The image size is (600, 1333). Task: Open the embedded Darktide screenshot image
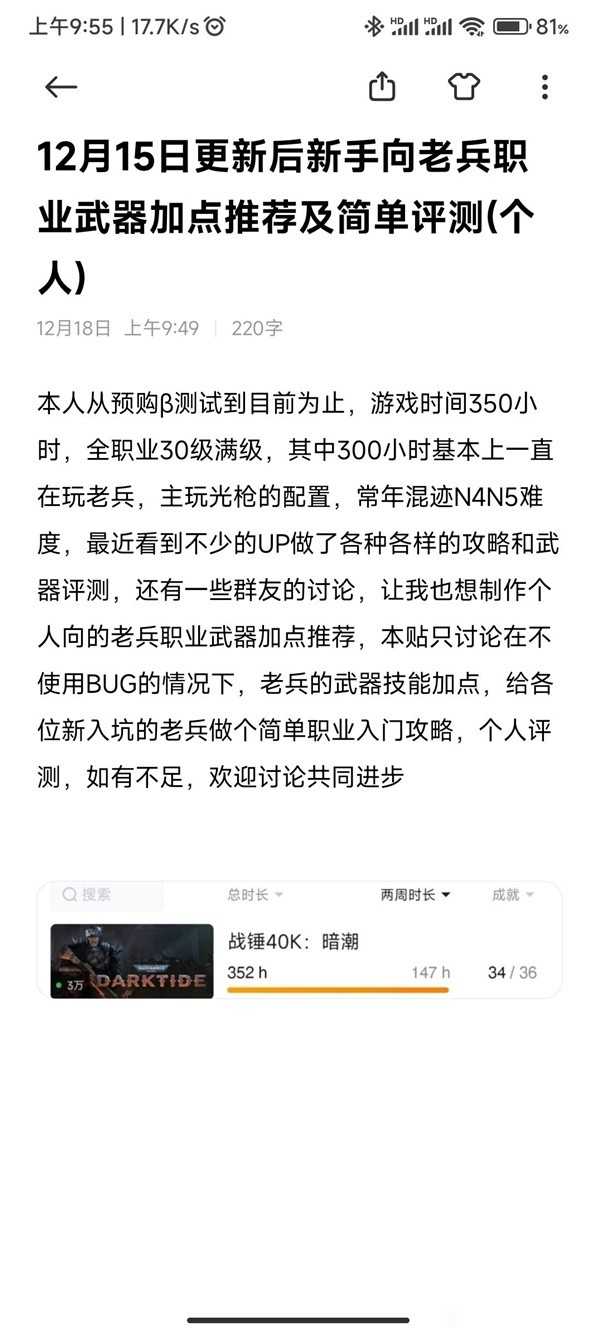[299, 940]
